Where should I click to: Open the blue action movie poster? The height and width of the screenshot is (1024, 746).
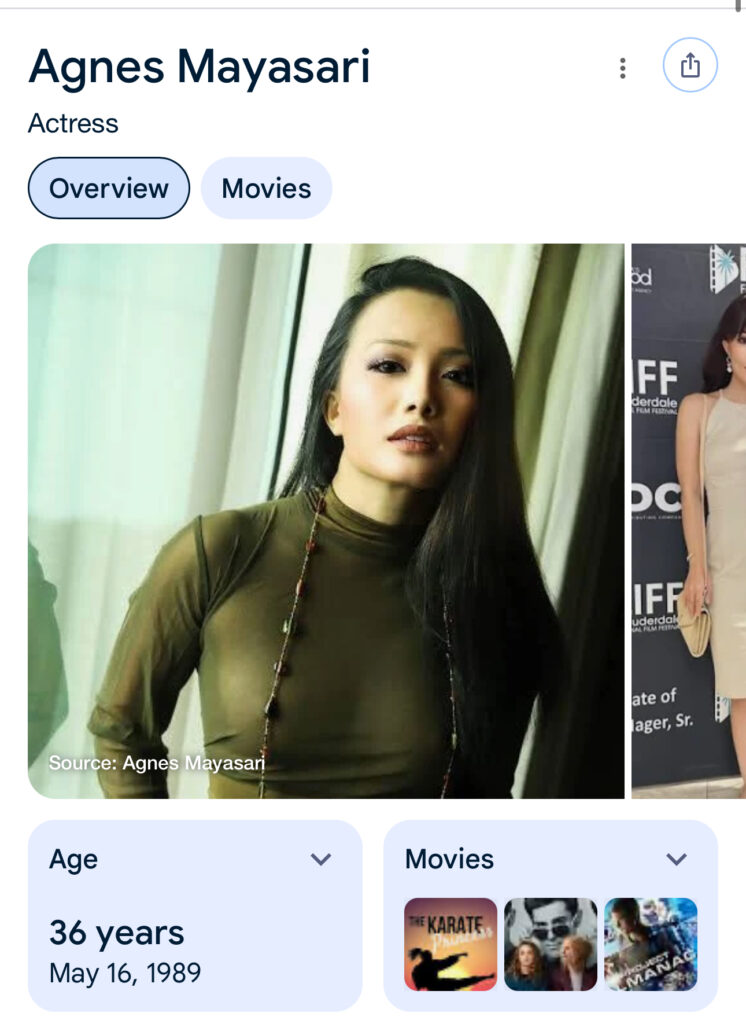650,944
